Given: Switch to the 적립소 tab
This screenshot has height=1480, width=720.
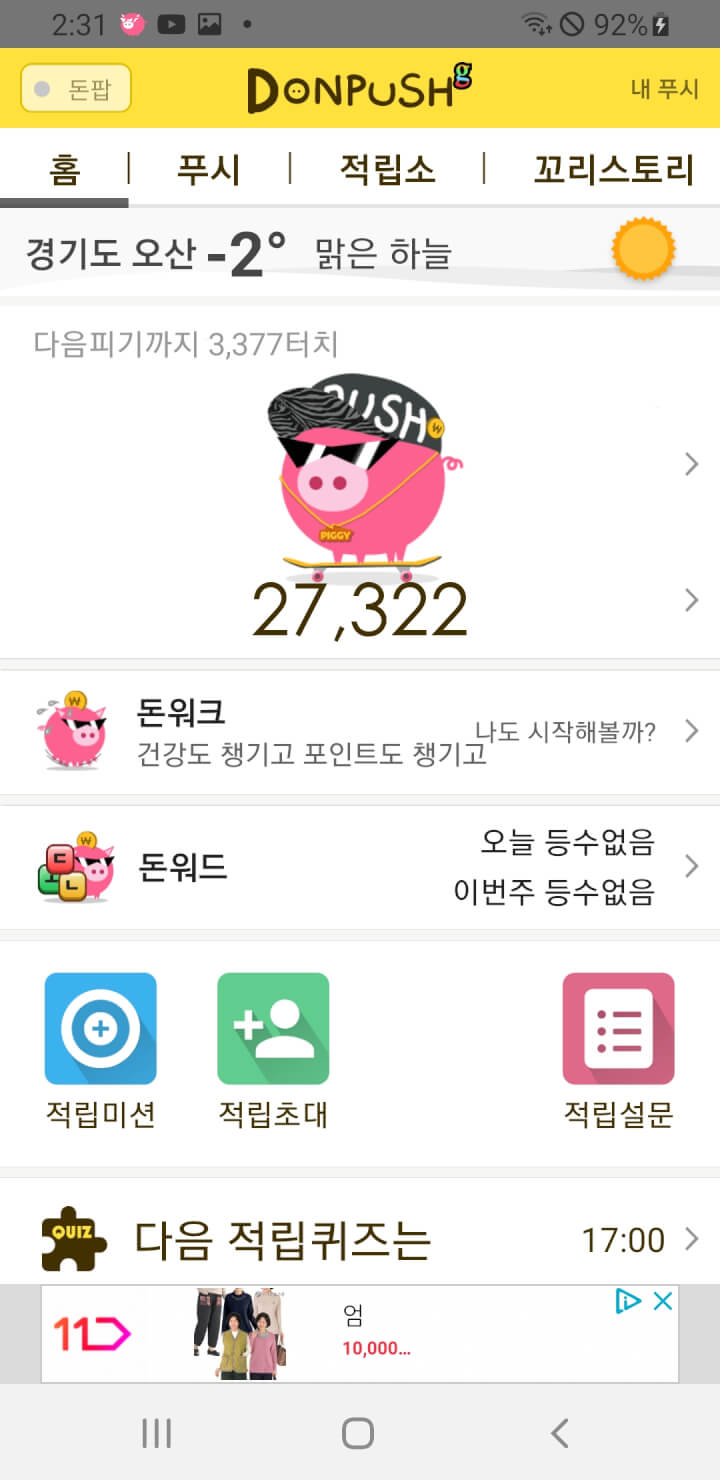Looking at the screenshot, I should (387, 169).
